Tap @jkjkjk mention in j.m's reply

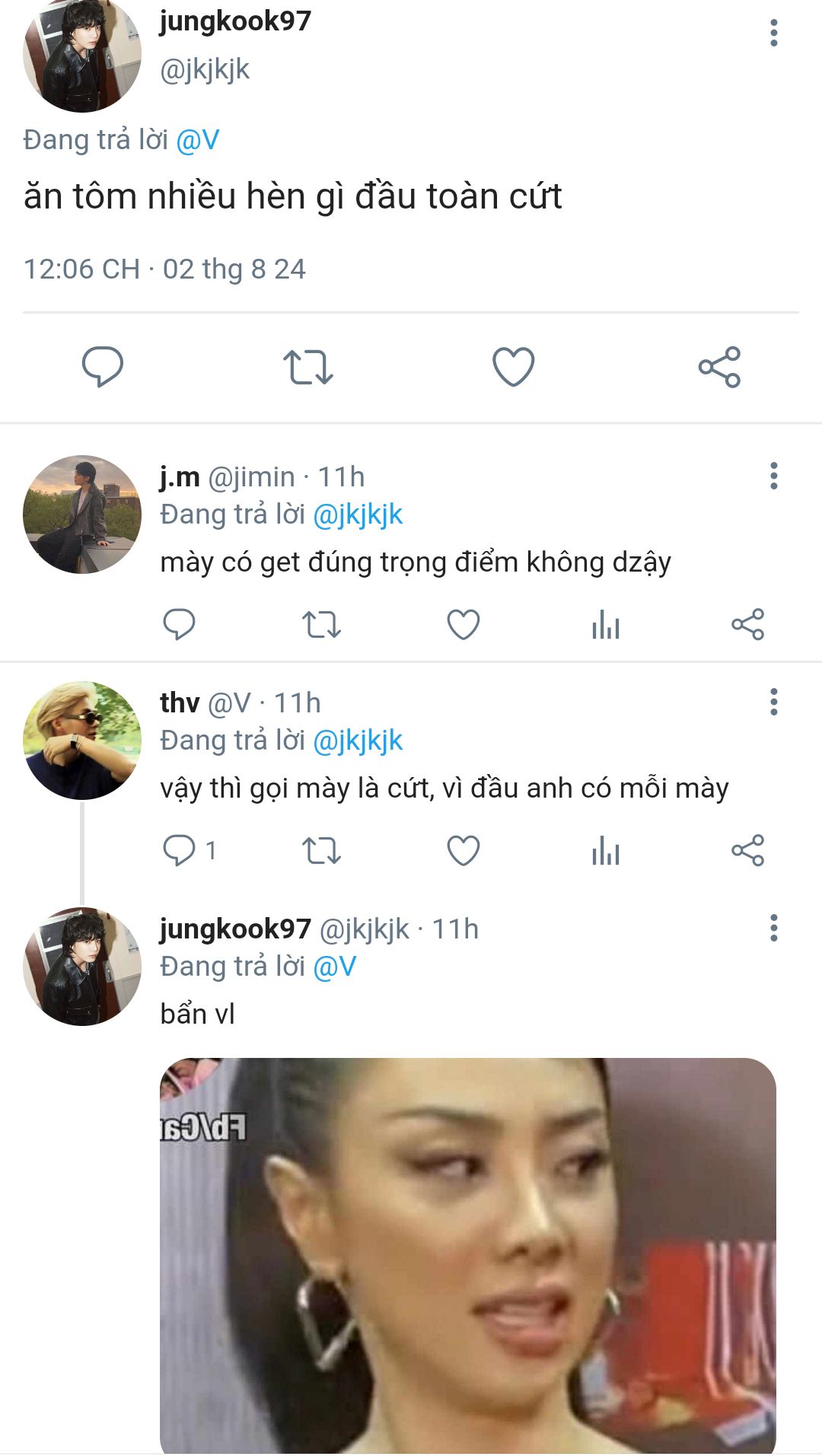[358, 515]
